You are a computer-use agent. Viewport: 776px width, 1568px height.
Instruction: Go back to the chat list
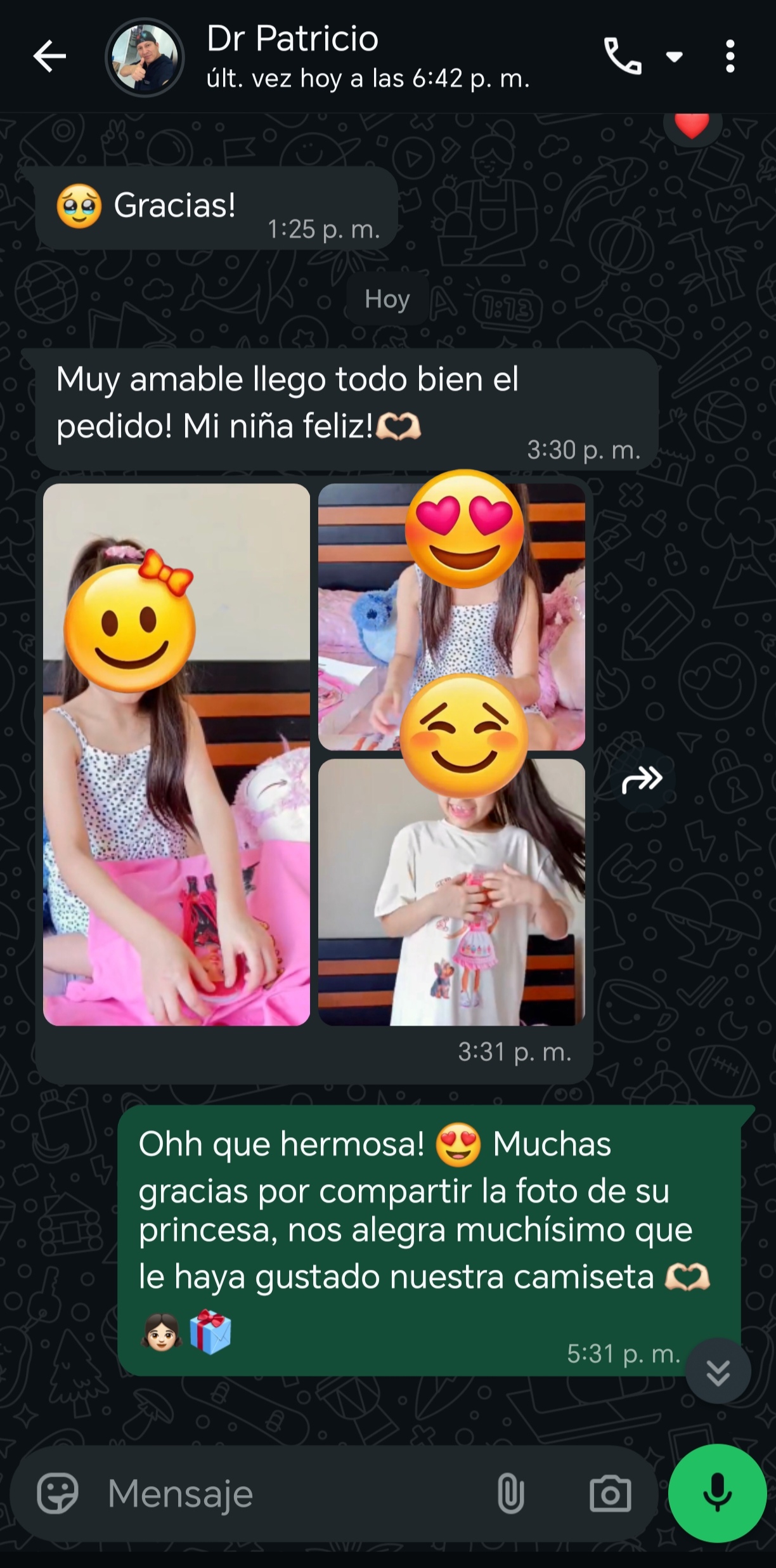click(49, 56)
